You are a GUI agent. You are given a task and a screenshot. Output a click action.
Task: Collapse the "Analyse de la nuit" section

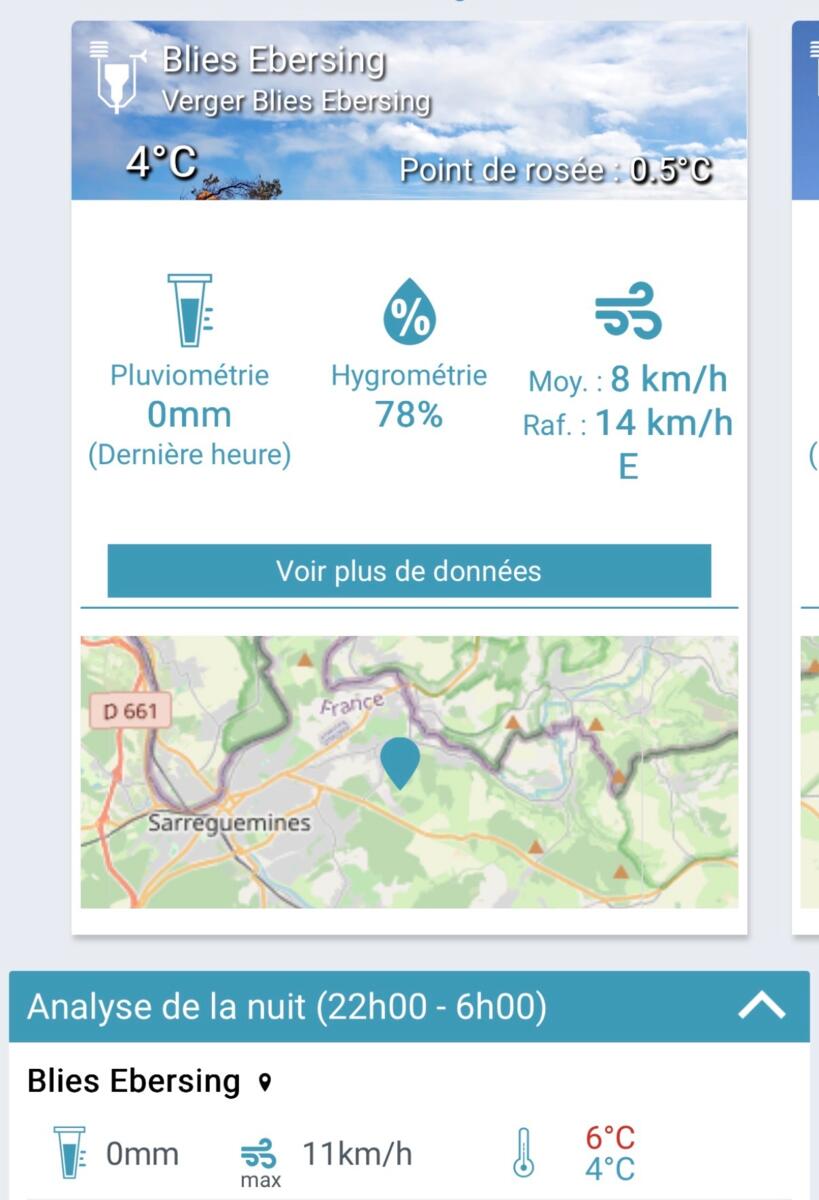pyautogui.click(x=762, y=1006)
